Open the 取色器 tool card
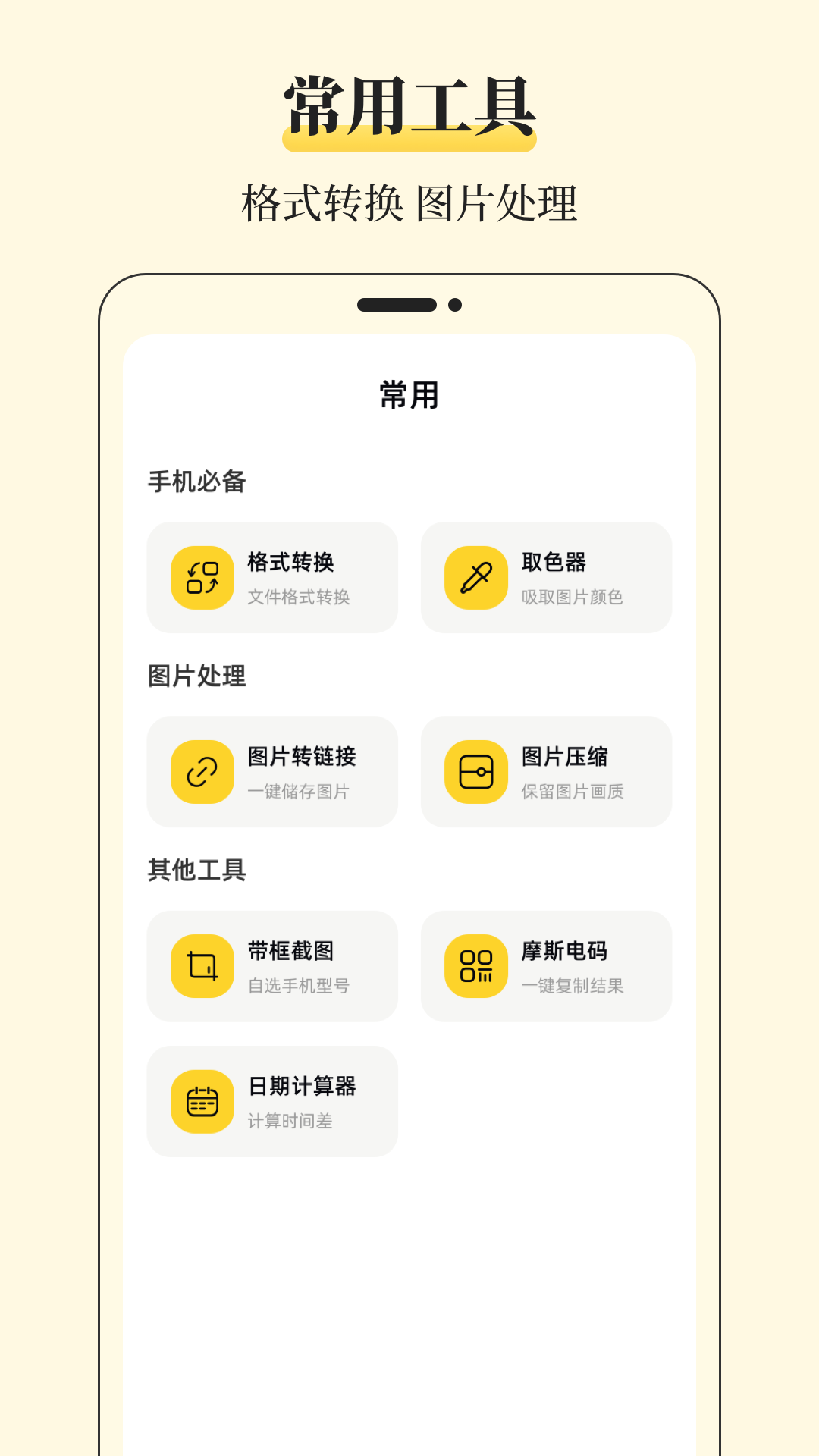 [x=548, y=578]
